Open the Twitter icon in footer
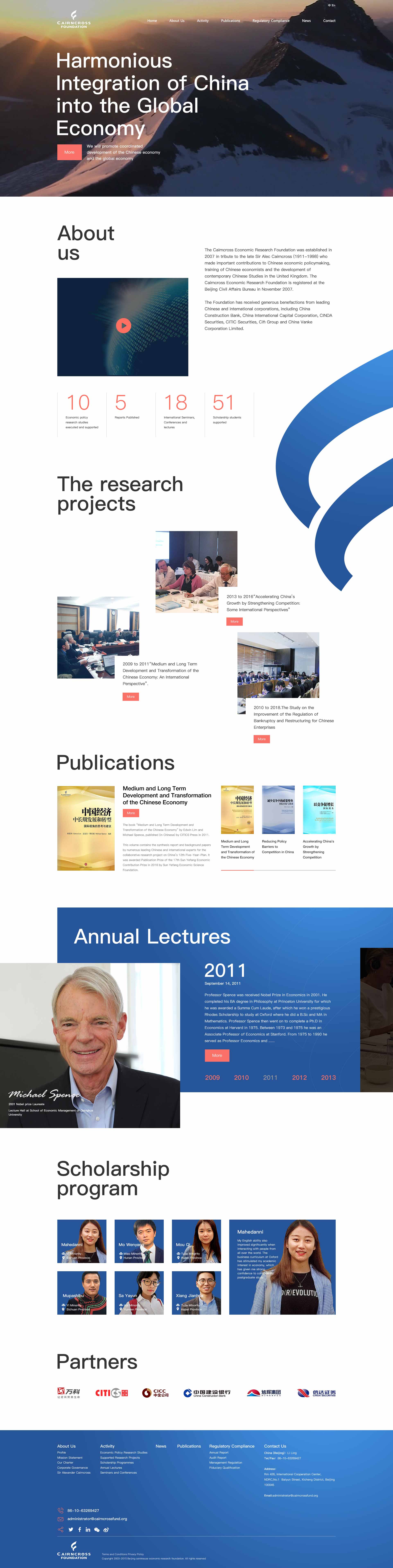The height and width of the screenshot is (1568, 393). 71,1530
